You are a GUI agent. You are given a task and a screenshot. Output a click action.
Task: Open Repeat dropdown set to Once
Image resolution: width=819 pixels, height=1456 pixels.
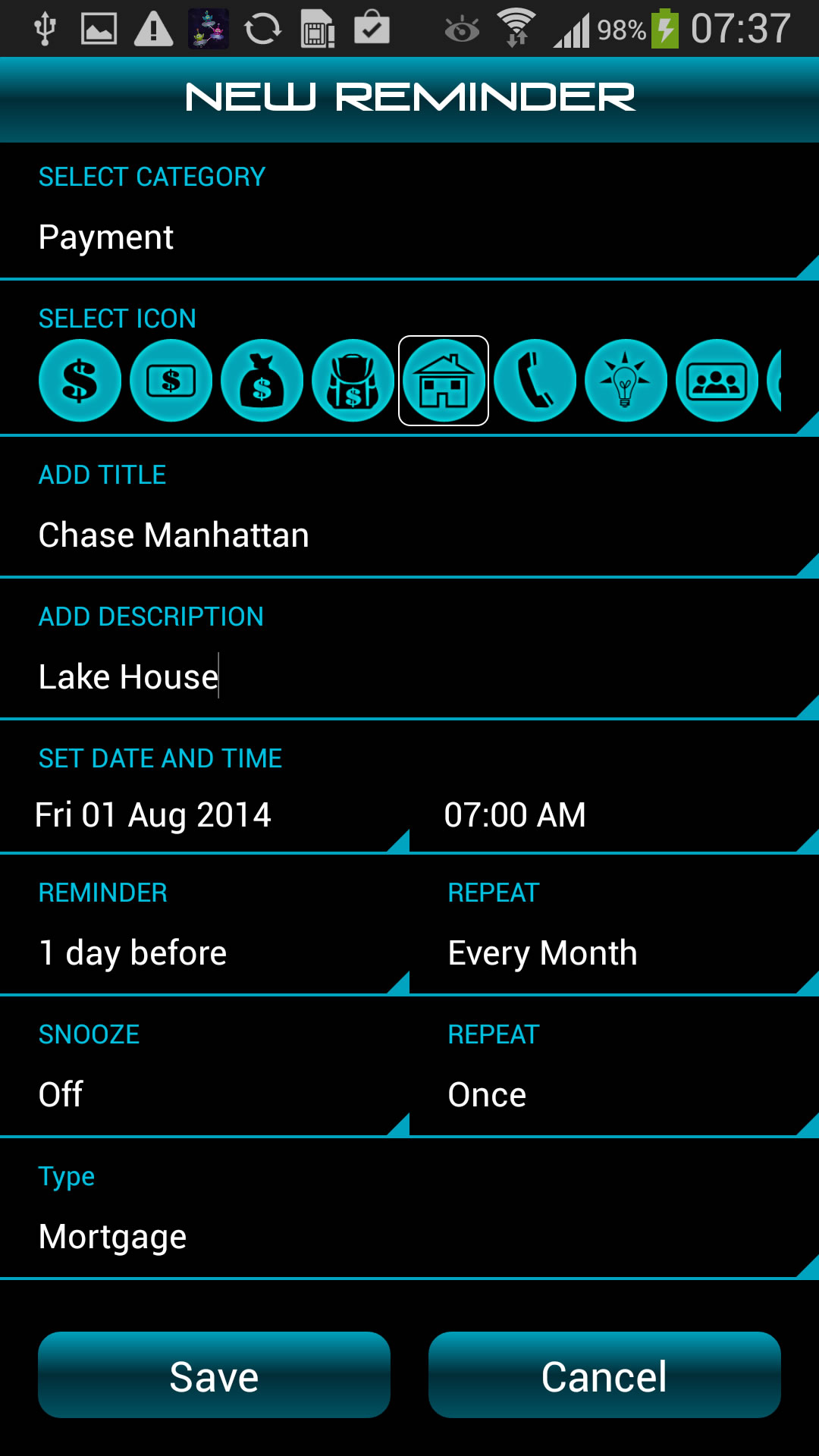coord(614,1095)
